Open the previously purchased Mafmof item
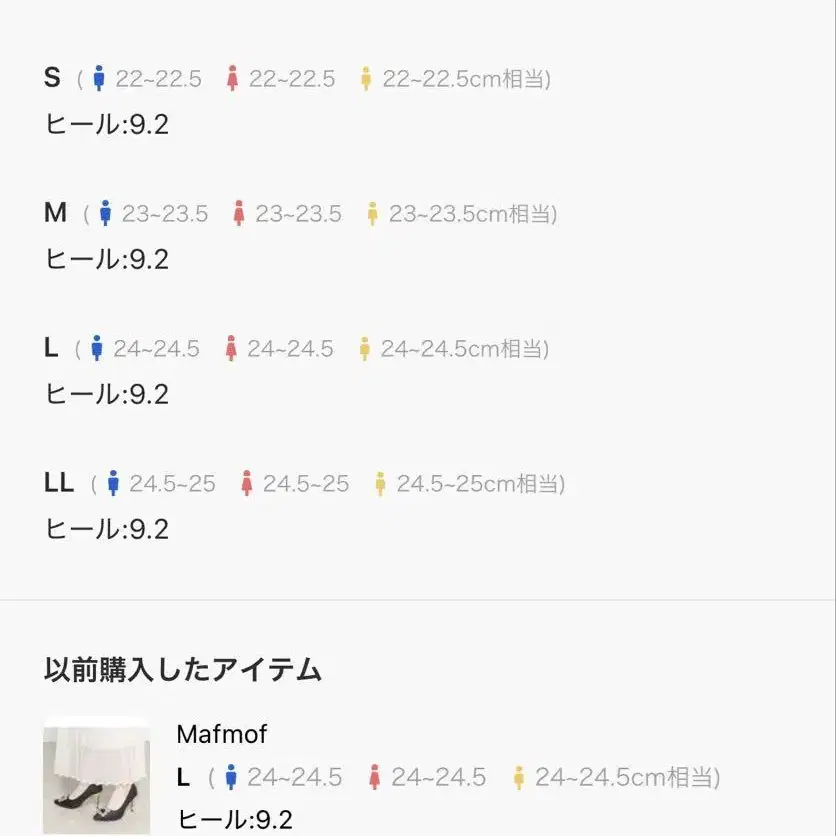 point(97,775)
